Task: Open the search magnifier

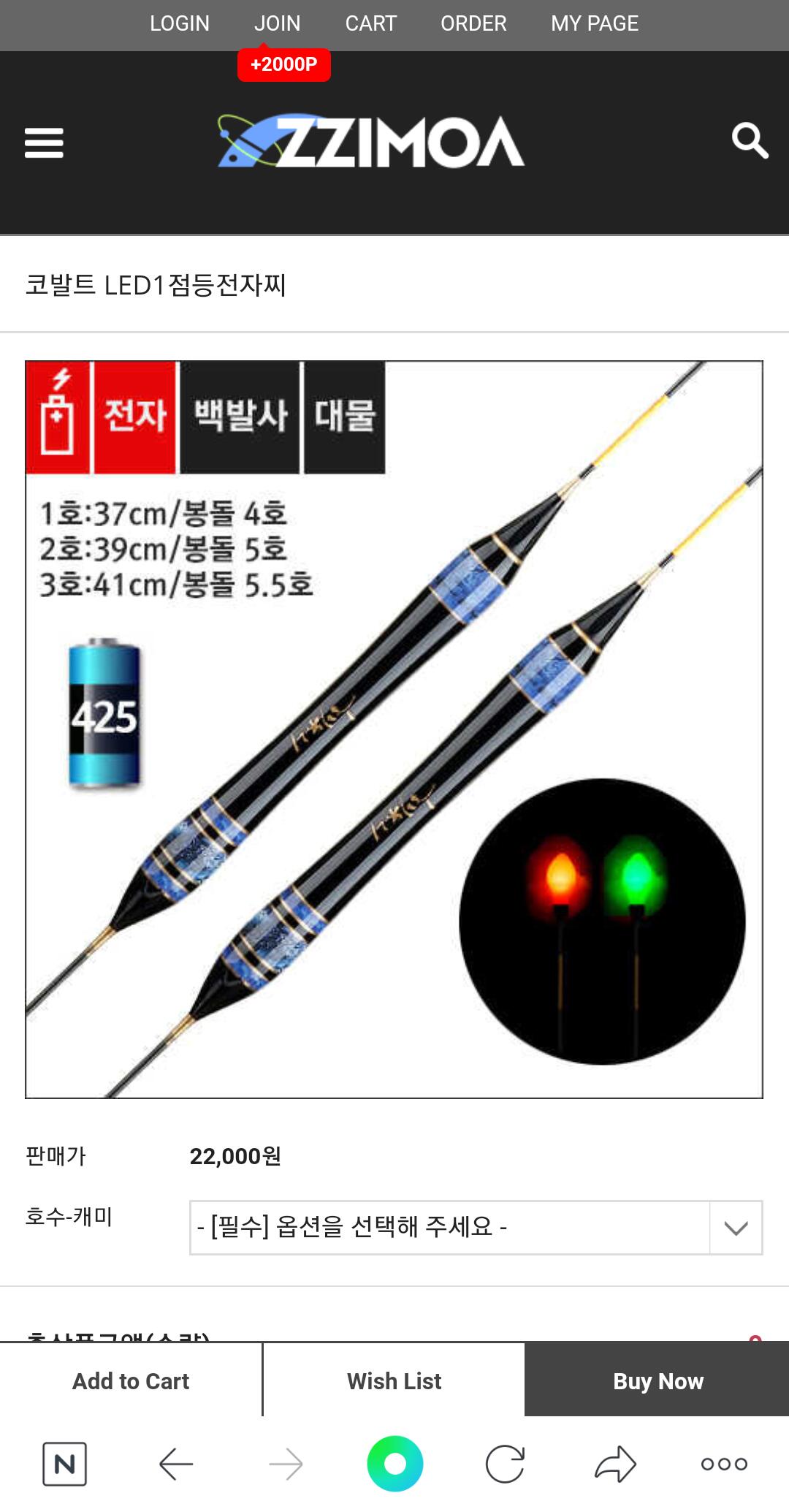Action: [750, 140]
